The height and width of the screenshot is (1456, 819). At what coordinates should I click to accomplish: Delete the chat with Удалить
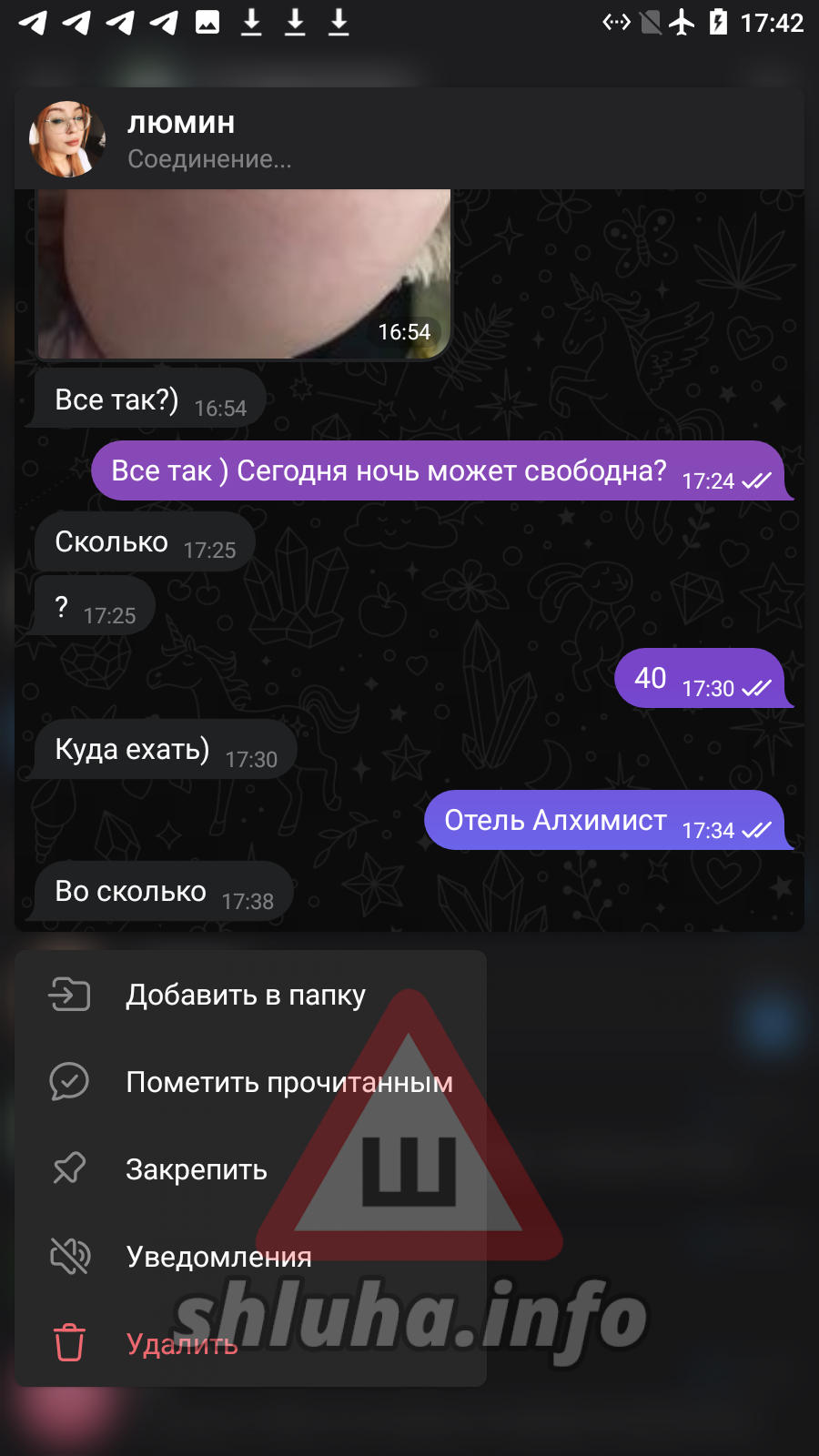(182, 1344)
